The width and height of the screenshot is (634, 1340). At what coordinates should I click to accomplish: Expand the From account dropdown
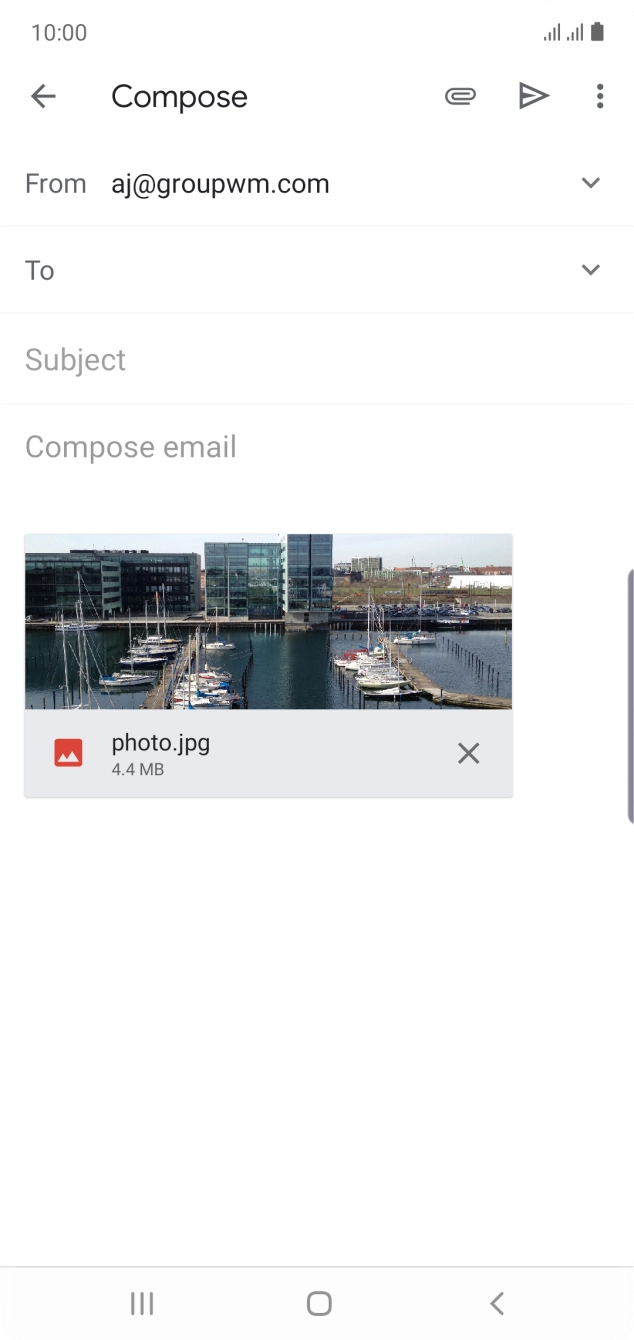tap(591, 183)
